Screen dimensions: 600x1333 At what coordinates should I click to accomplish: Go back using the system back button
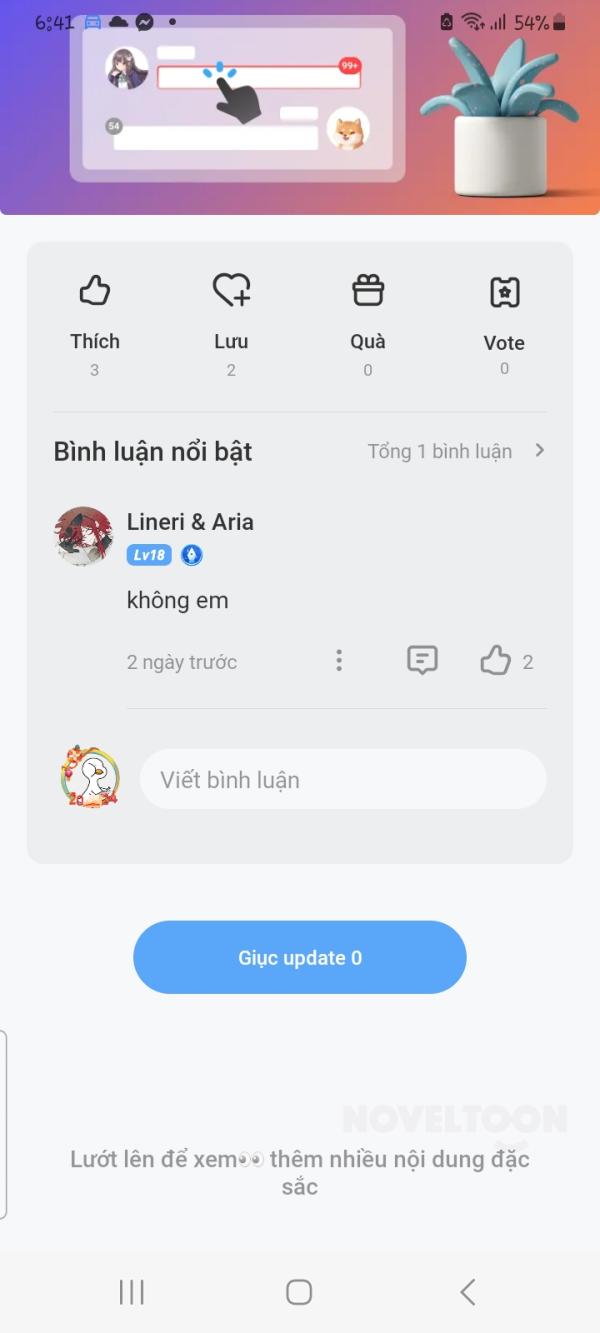pos(467,1292)
